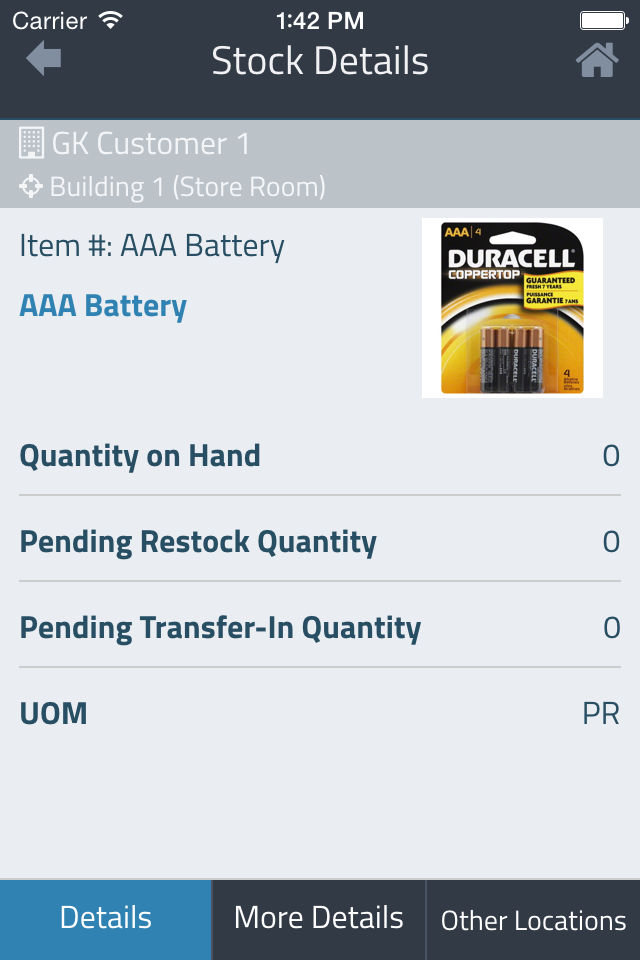Go back using the arrow icon
The height and width of the screenshot is (960, 640).
[x=44, y=60]
